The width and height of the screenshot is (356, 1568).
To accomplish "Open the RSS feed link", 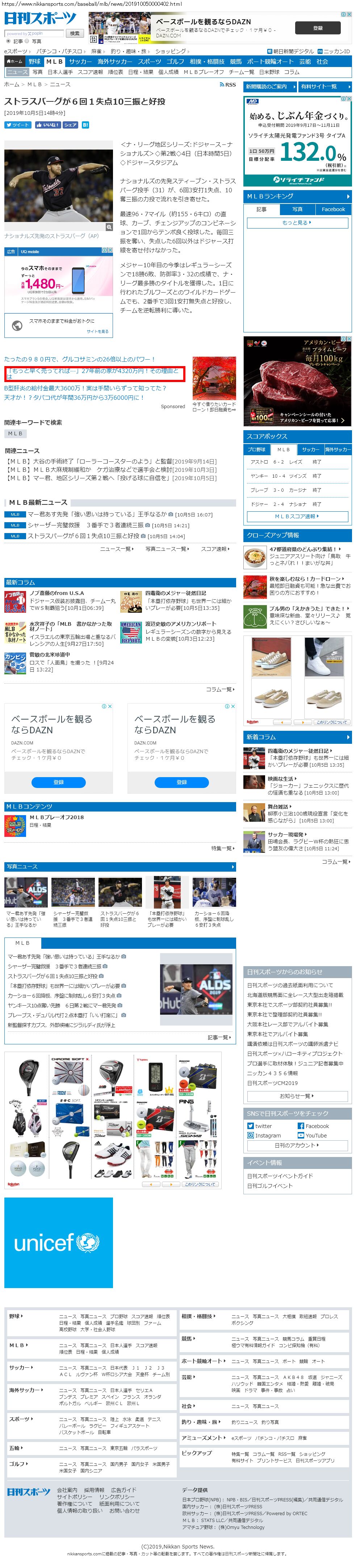I will click(227, 85).
